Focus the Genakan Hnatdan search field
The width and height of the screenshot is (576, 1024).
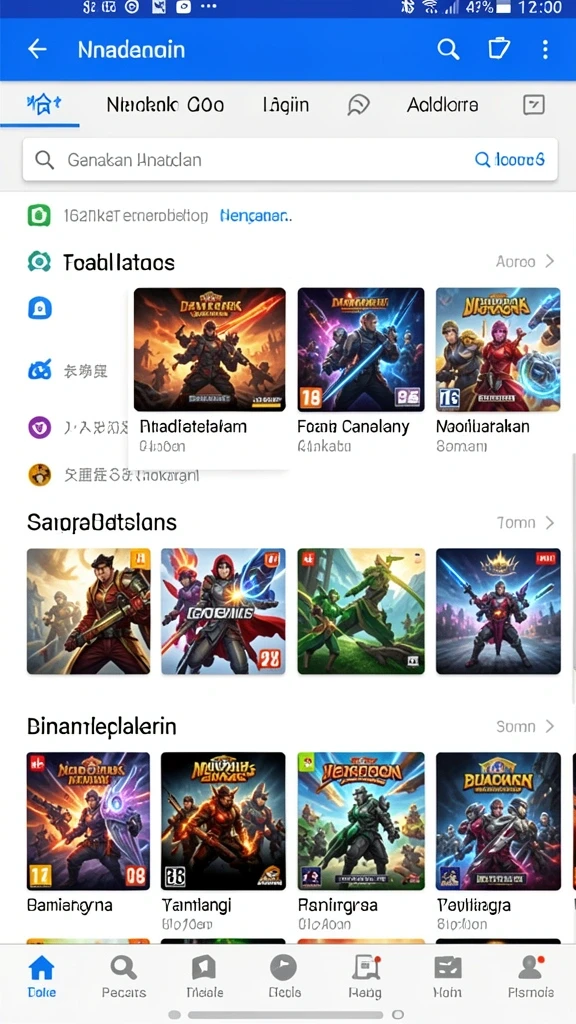pyautogui.click(x=290, y=159)
